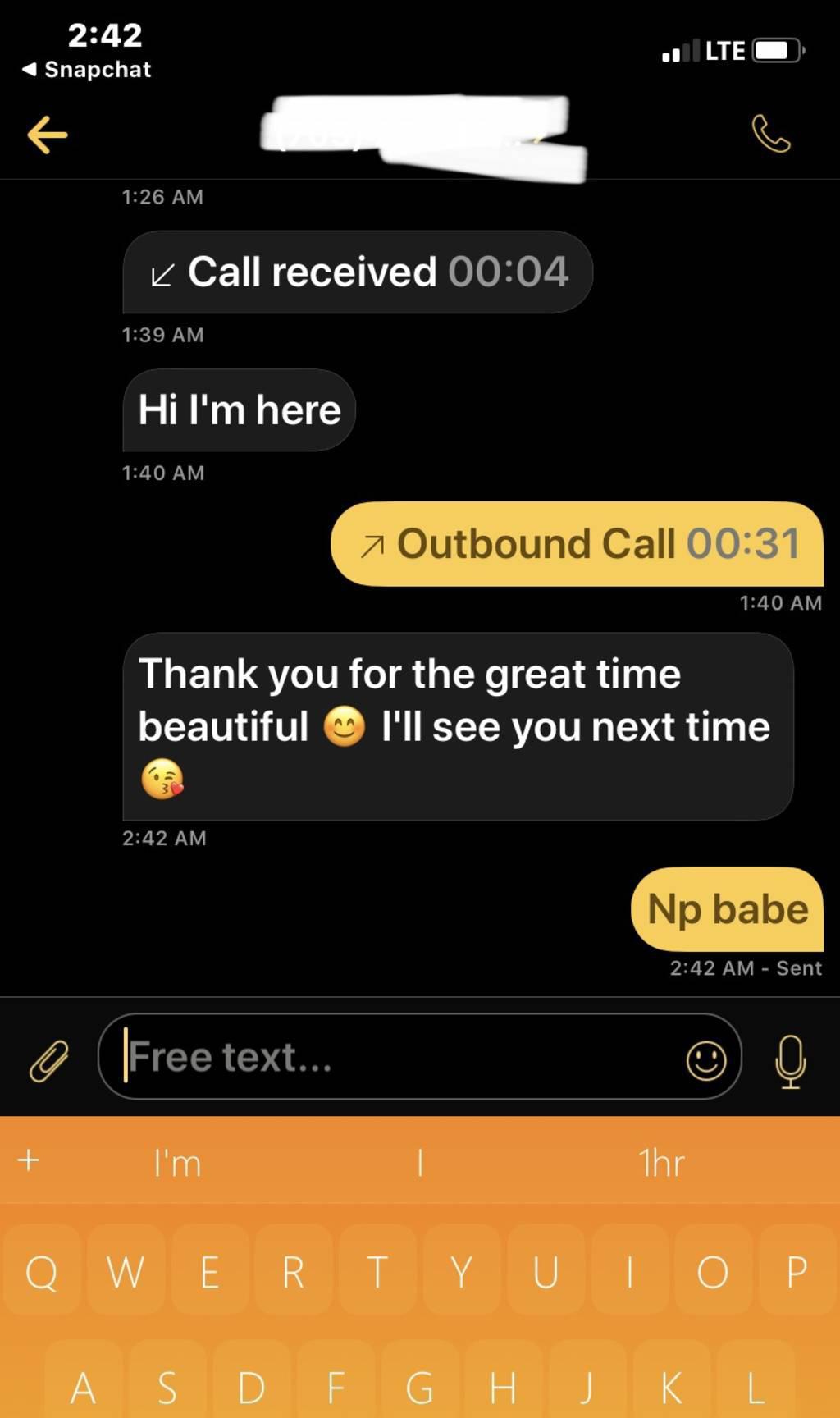Open the emoji picker smiley
This screenshot has width=840, height=1418.
[705, 1060]
